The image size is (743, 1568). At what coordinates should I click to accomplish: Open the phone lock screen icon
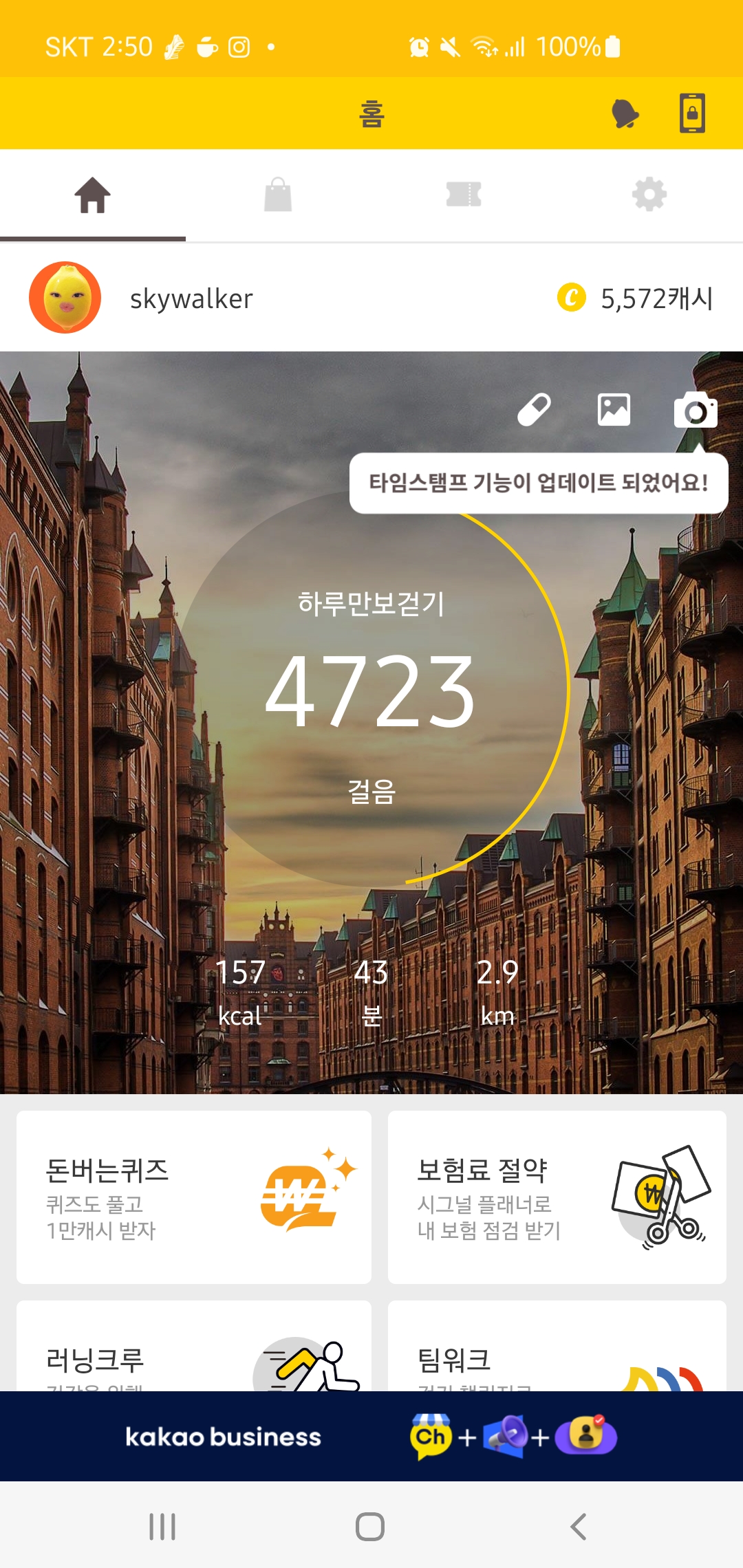692,113
